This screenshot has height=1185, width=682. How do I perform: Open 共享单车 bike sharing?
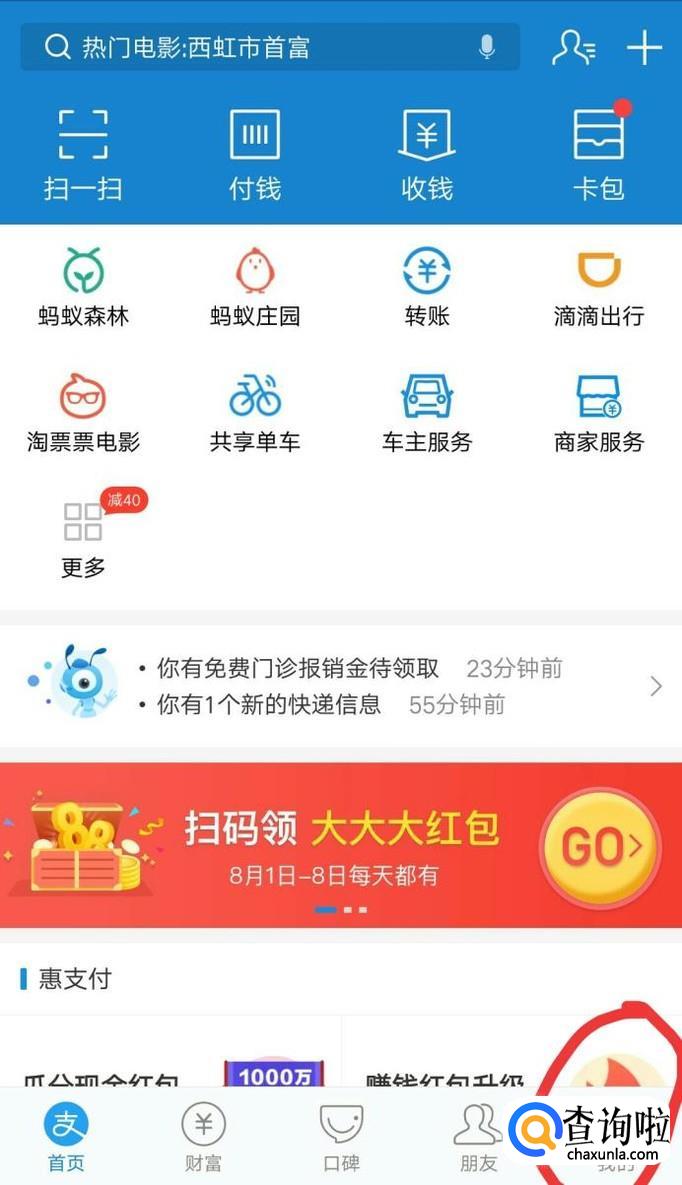255,412
